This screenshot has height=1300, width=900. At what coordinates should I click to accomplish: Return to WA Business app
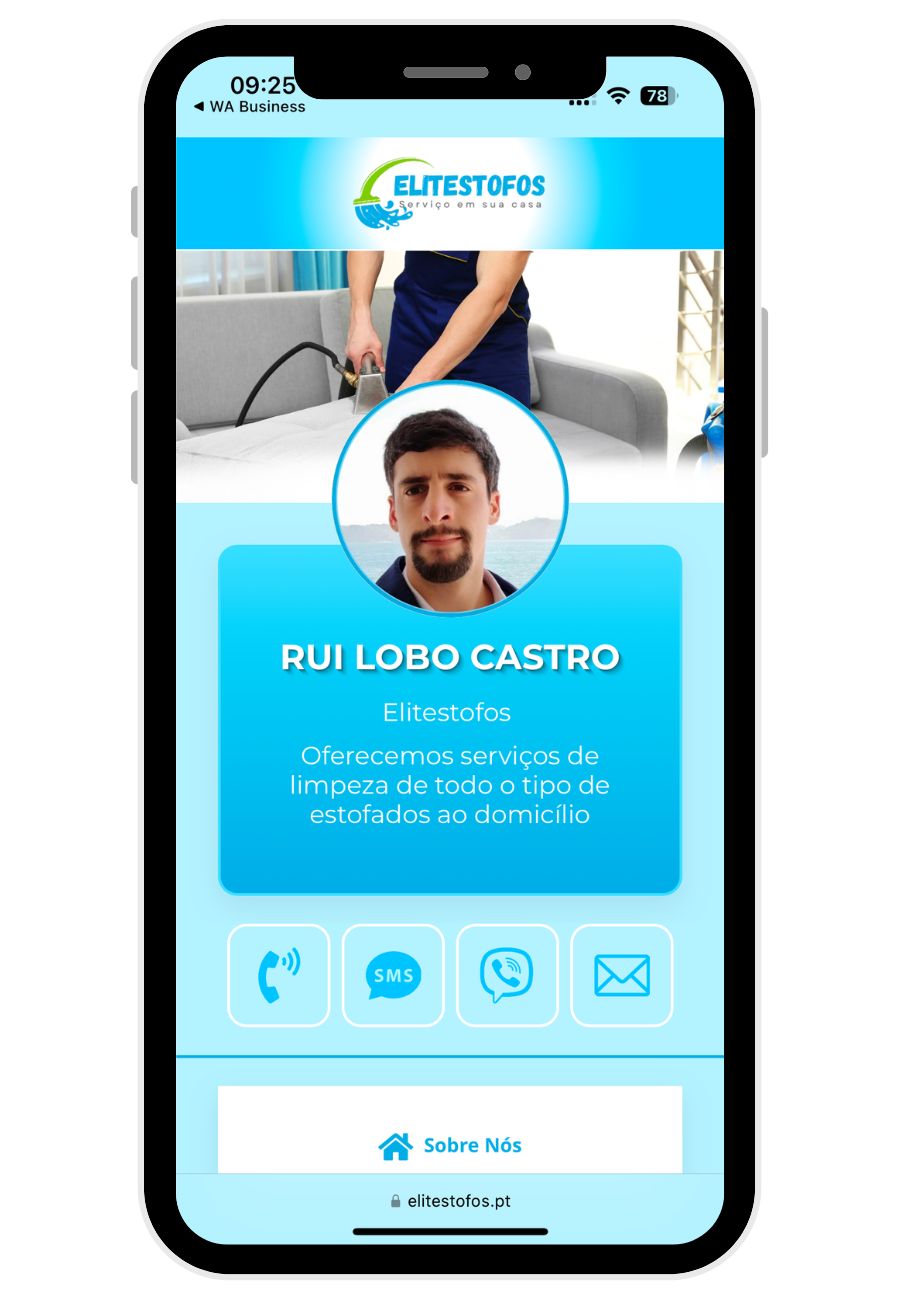tap(249, 106)
